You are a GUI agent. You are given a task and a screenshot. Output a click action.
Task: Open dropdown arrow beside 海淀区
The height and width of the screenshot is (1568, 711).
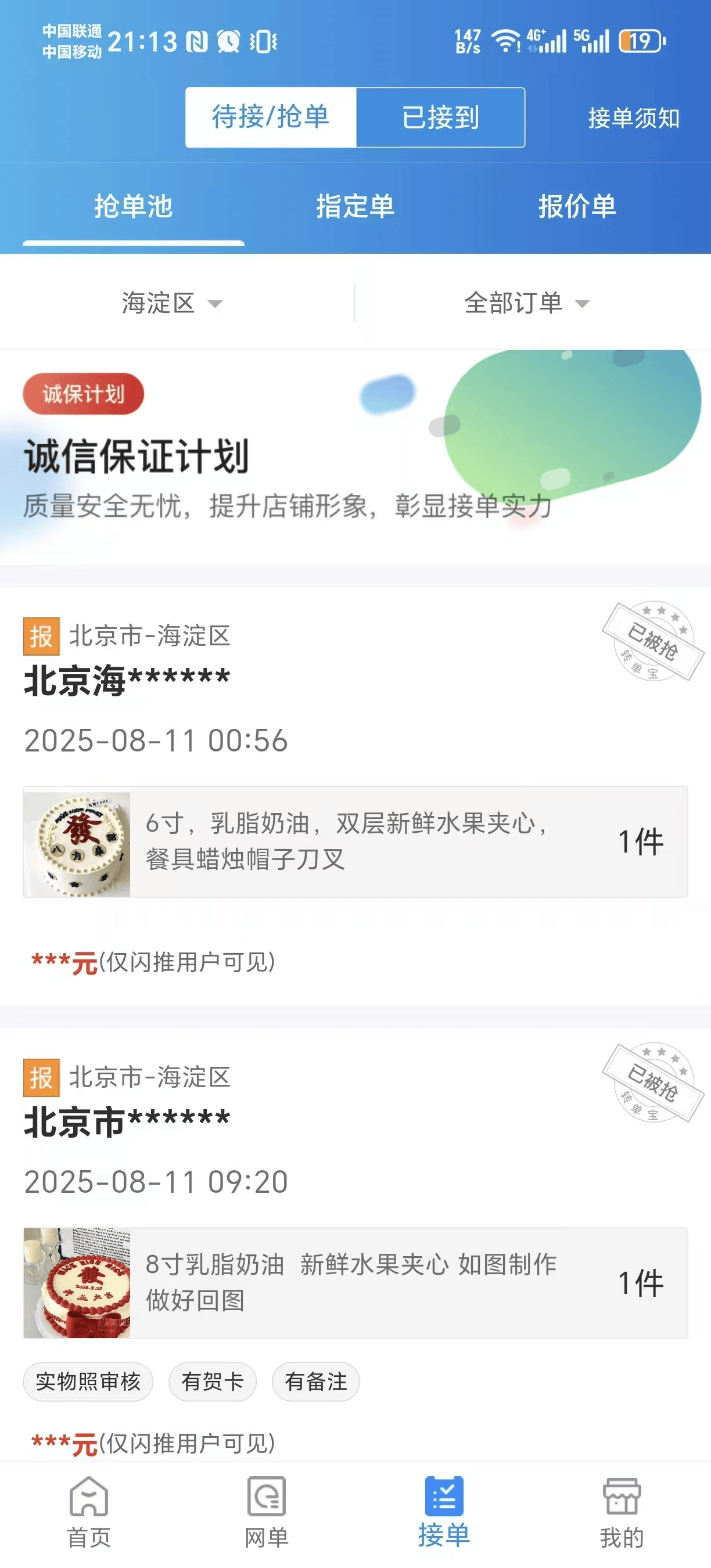[216, 305]
